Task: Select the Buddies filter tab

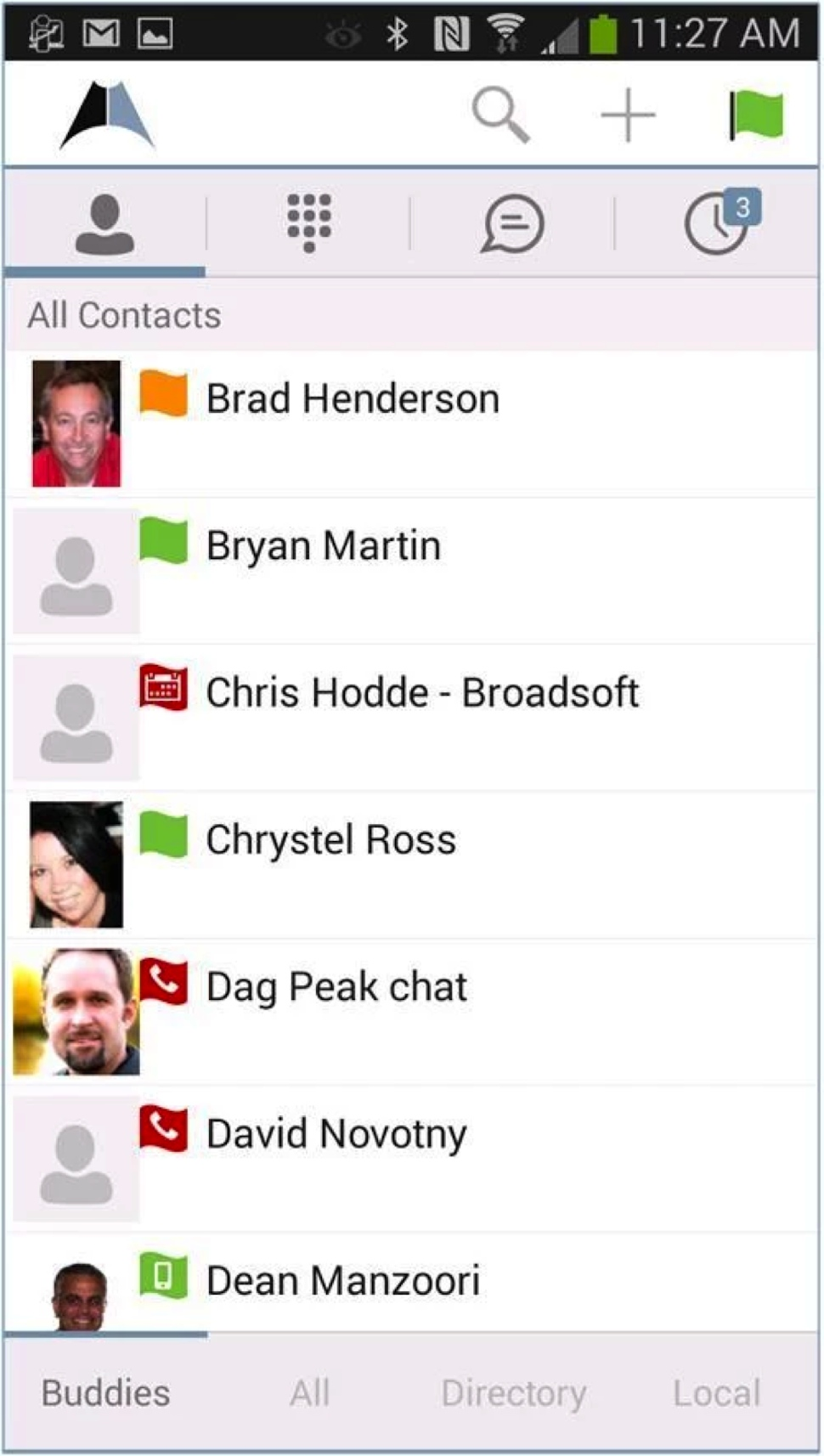Action: 105,1393
